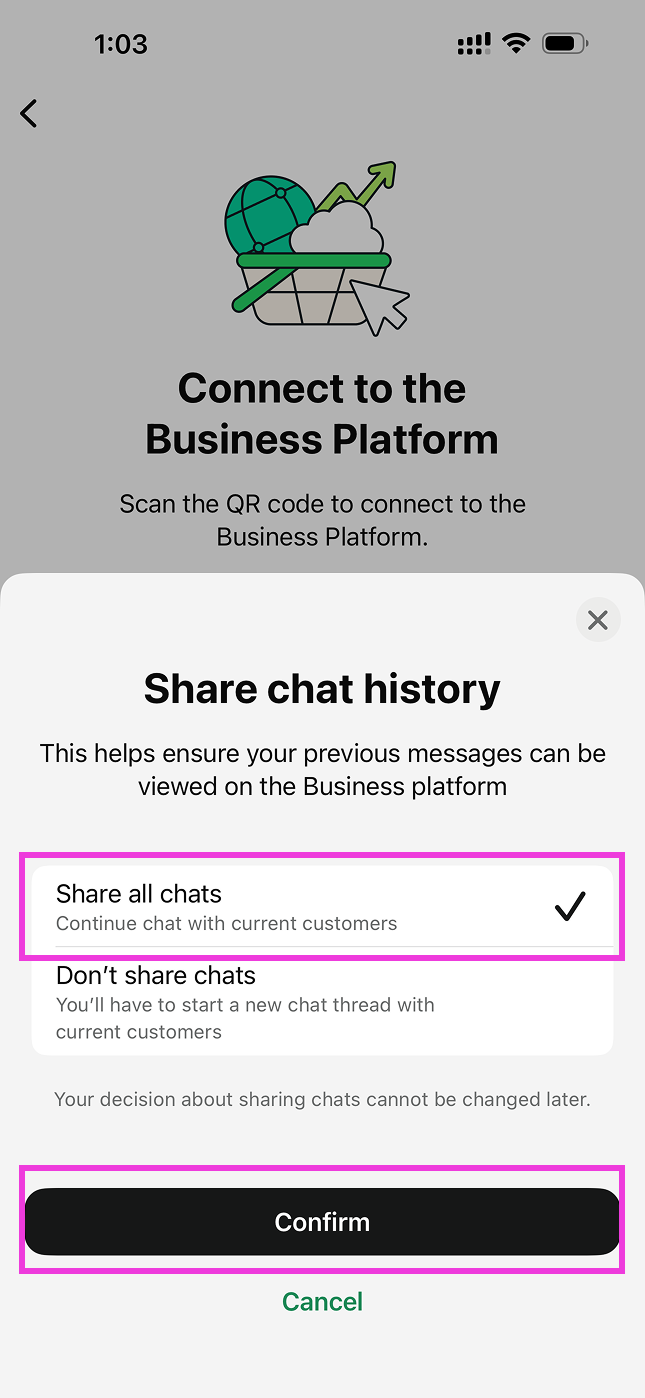The width and height of the screenshot is (645, 1398).
Task: Go back using the top-left arrow
Action: click(29, 114)
